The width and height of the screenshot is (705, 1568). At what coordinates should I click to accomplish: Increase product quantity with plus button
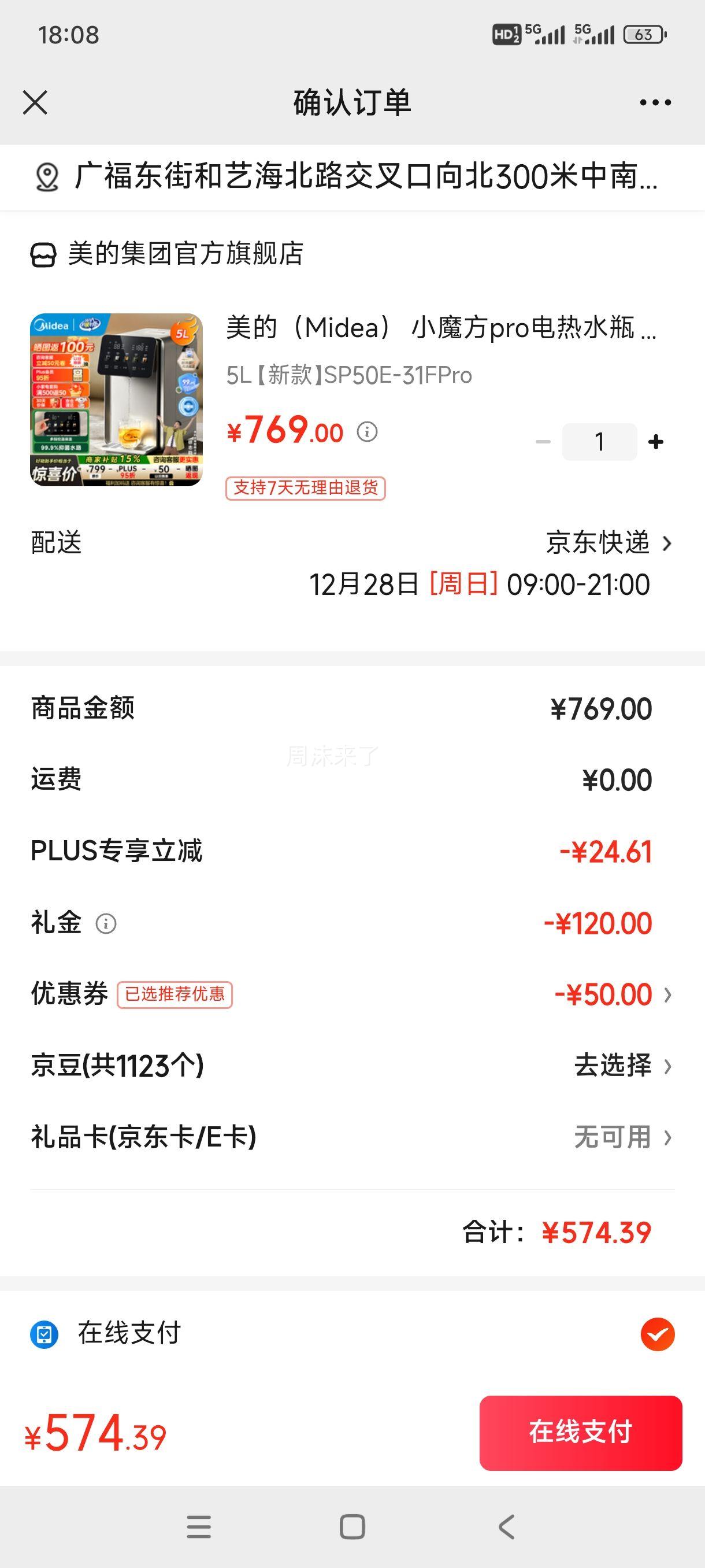coord(656,442)
